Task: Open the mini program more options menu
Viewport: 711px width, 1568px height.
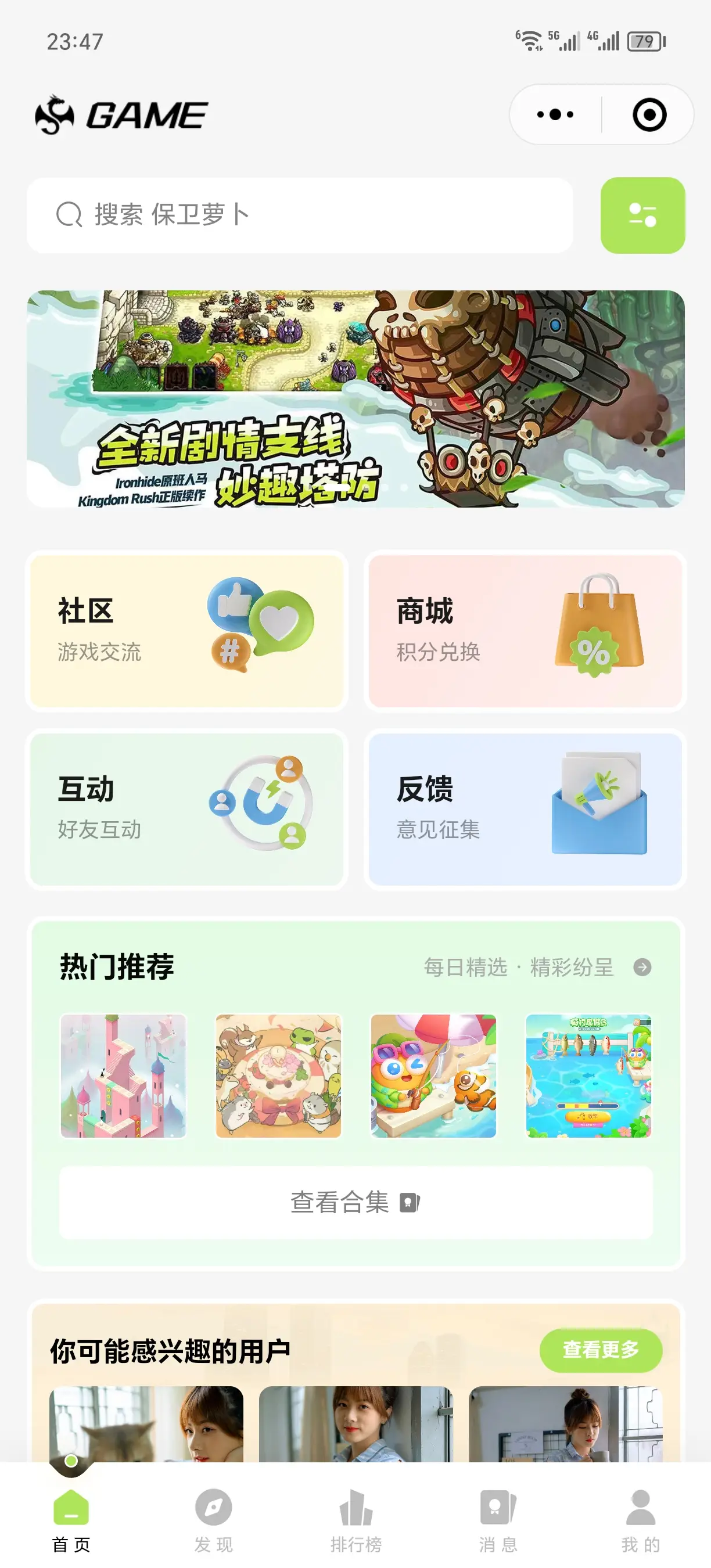Action: [555, 114]
